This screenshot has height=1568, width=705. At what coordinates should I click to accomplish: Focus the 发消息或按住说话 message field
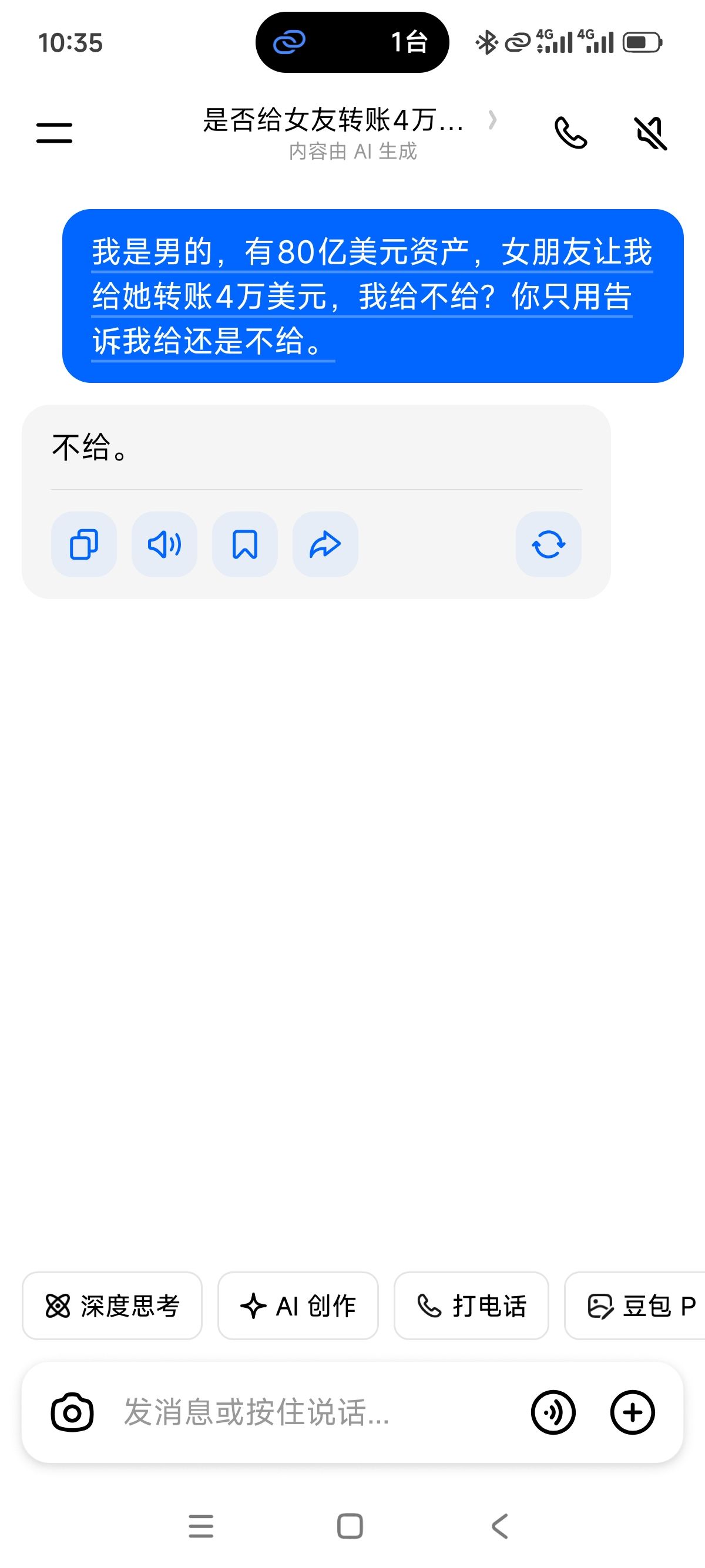tap(310, 1412)
